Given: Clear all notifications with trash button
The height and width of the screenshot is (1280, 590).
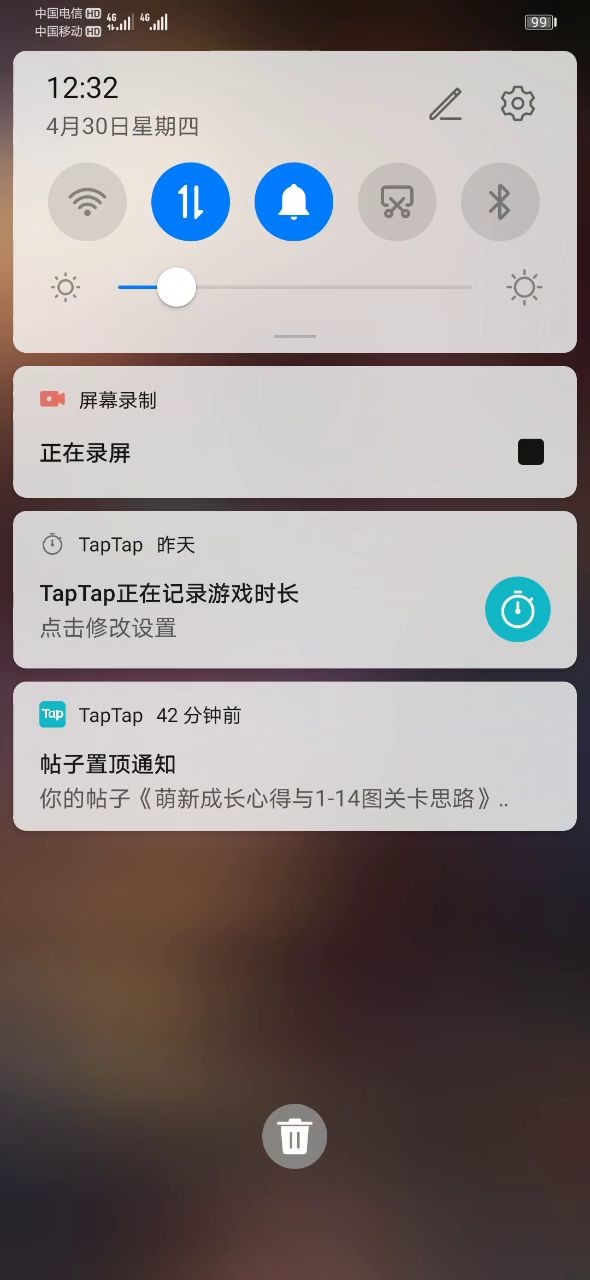Looking at the screenshot, I should pos(295,1137).
